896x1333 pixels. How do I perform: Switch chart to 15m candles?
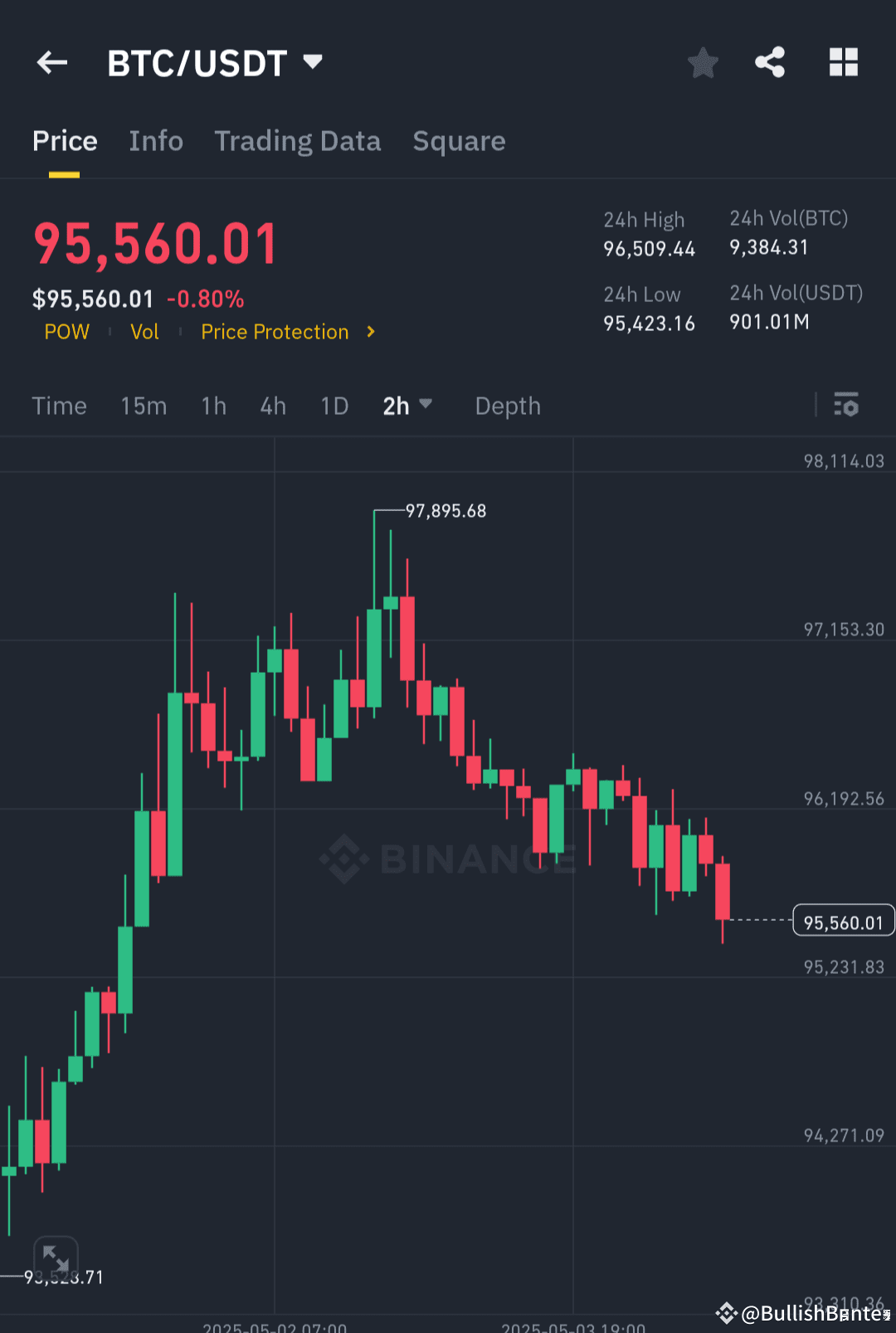click(x=143, y=406)
